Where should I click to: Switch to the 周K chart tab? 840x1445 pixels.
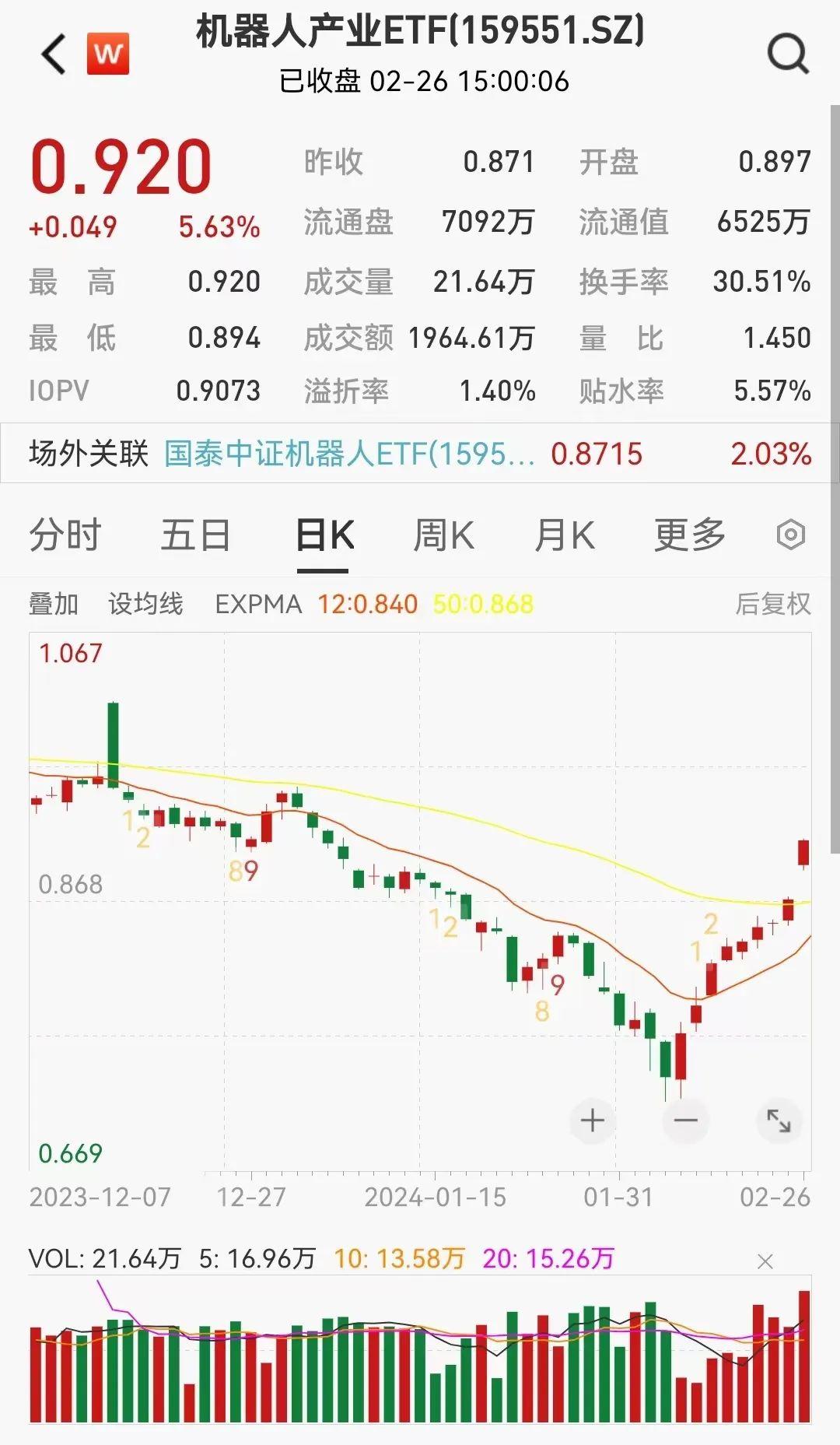coord(443,535)
